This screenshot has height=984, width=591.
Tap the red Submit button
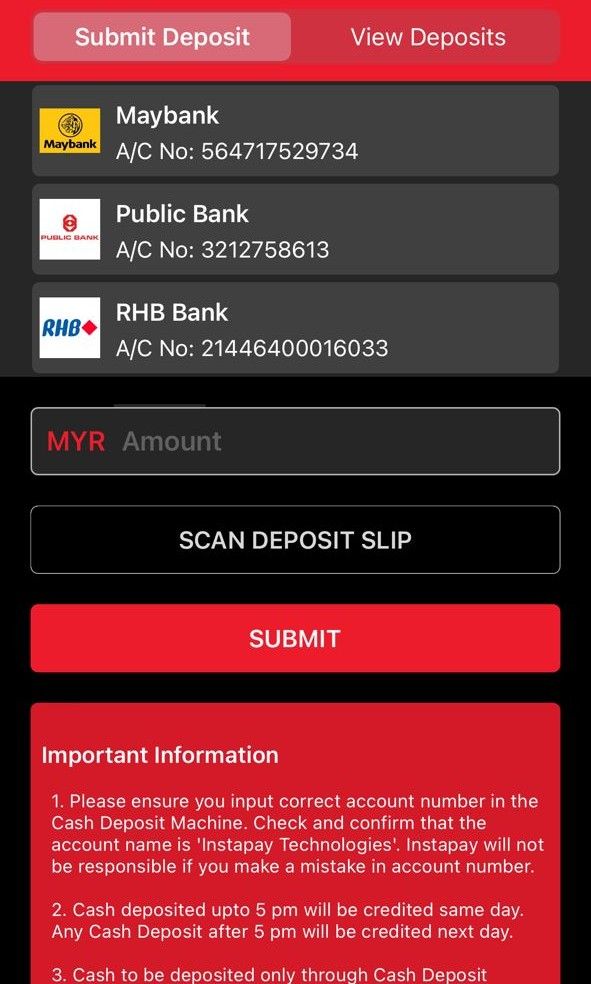[296, 638]
